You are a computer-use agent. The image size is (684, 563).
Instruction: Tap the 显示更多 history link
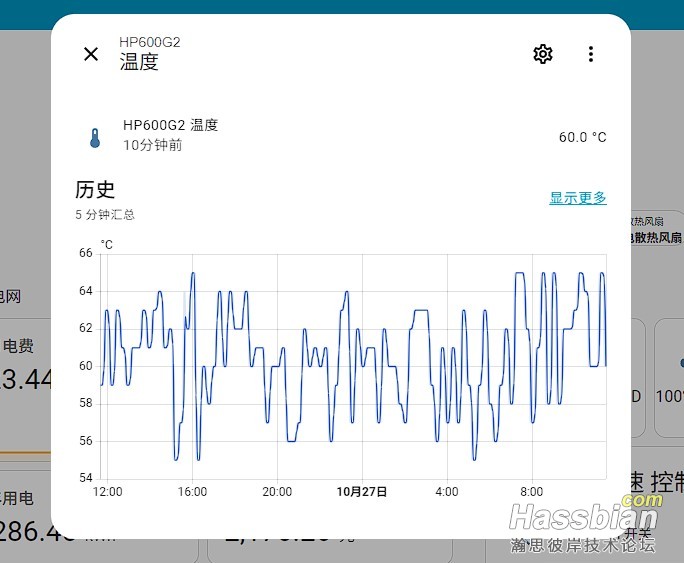577,198
